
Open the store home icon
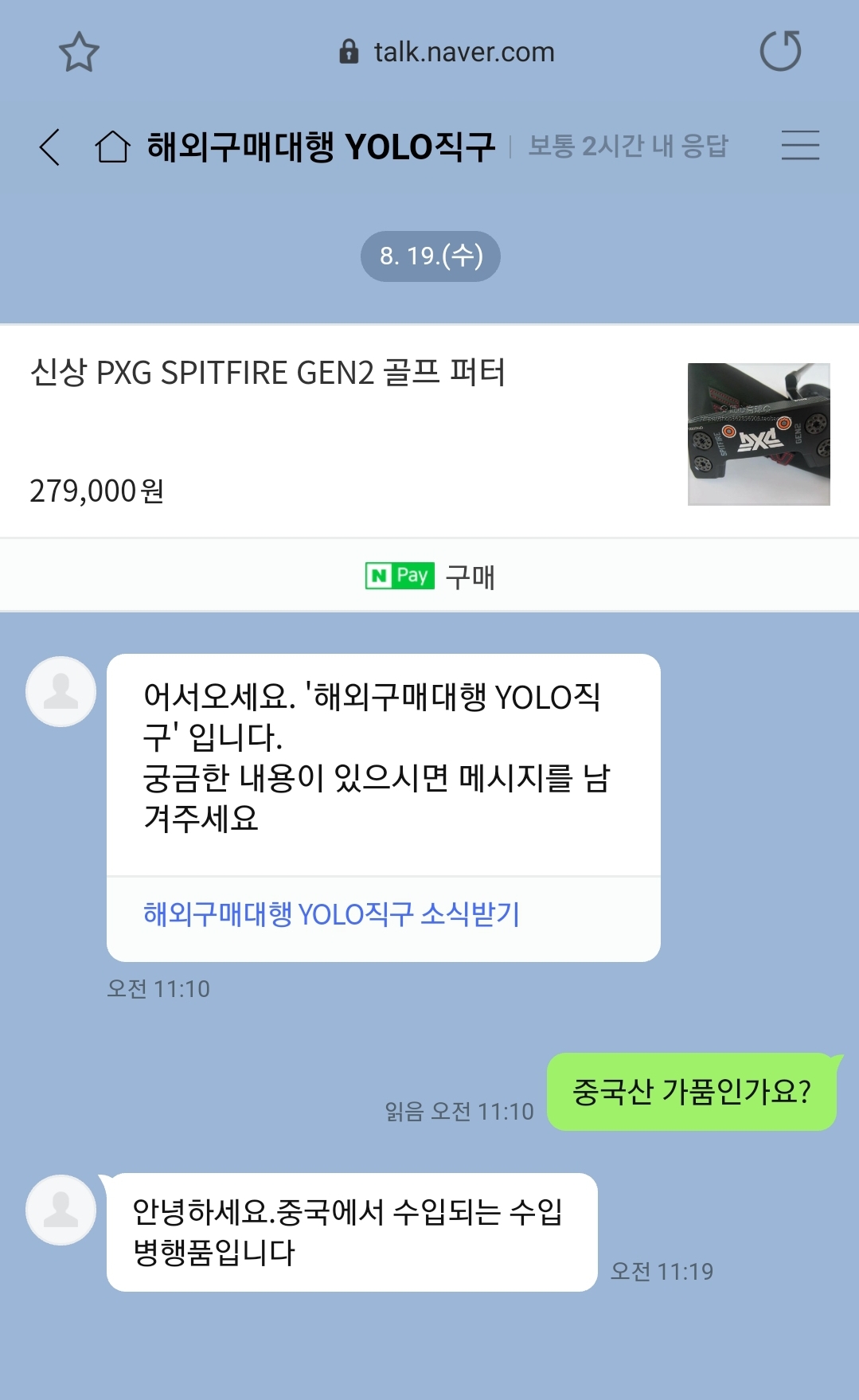pos(112,147)
